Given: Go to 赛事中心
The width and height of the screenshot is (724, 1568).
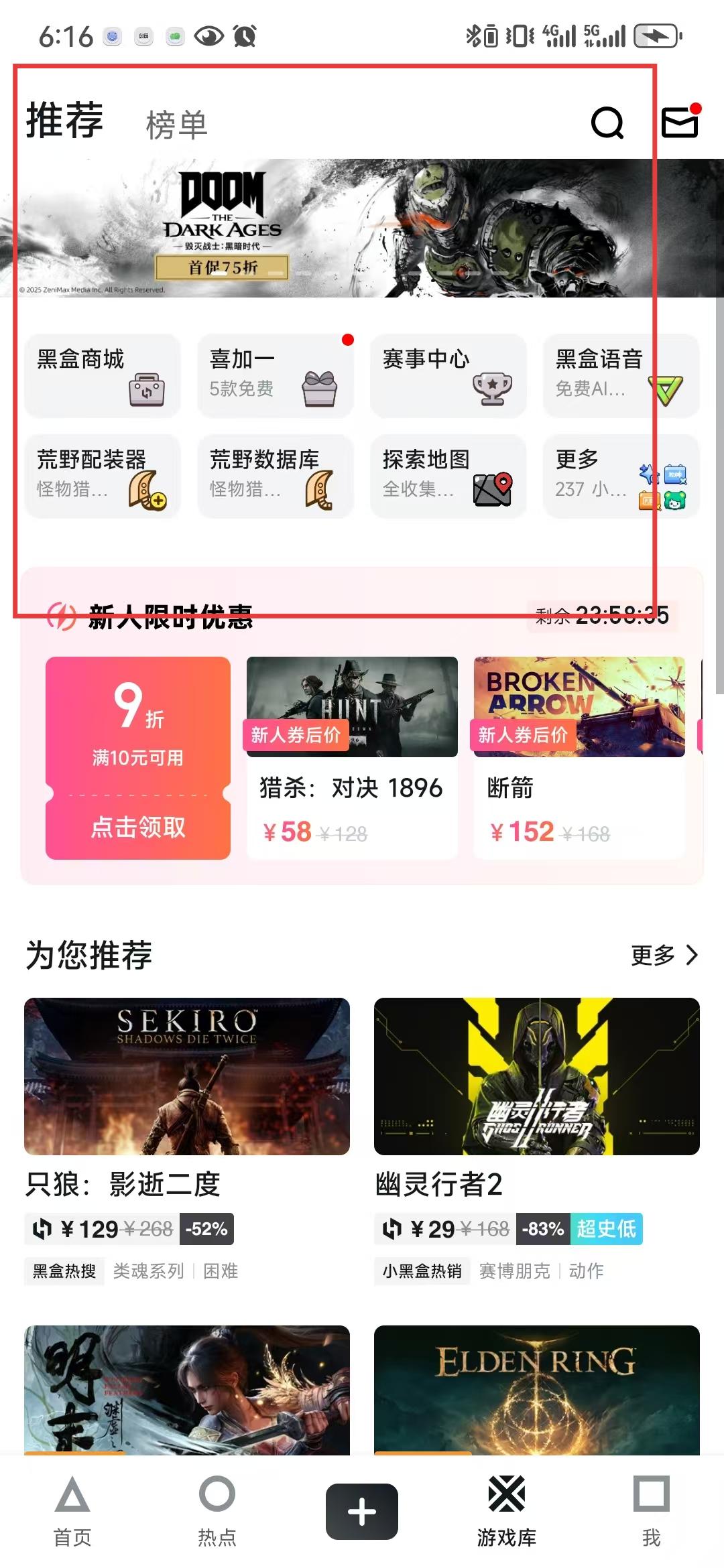Looking at the screenshot, I should pos(448,375).
